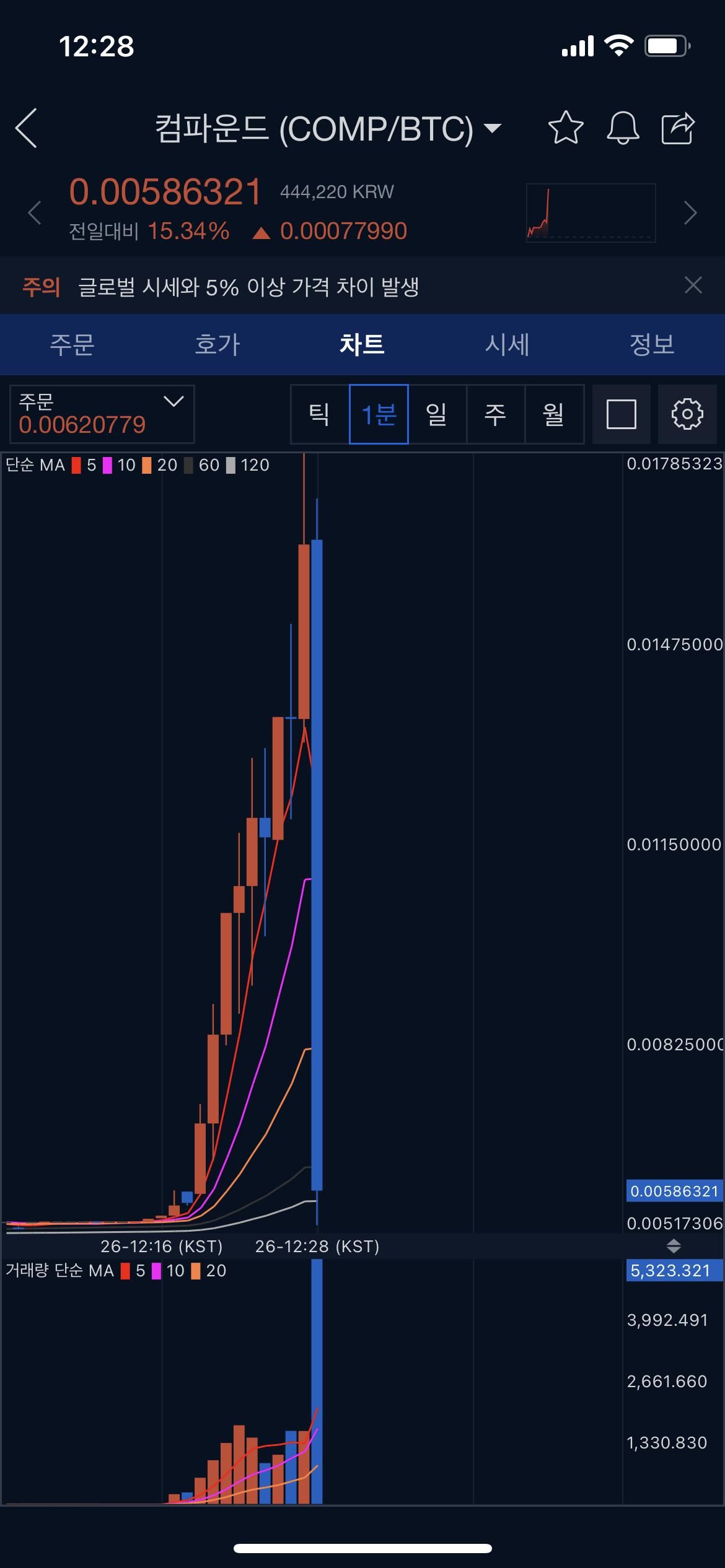Select the 틱 chart interval

320,414
